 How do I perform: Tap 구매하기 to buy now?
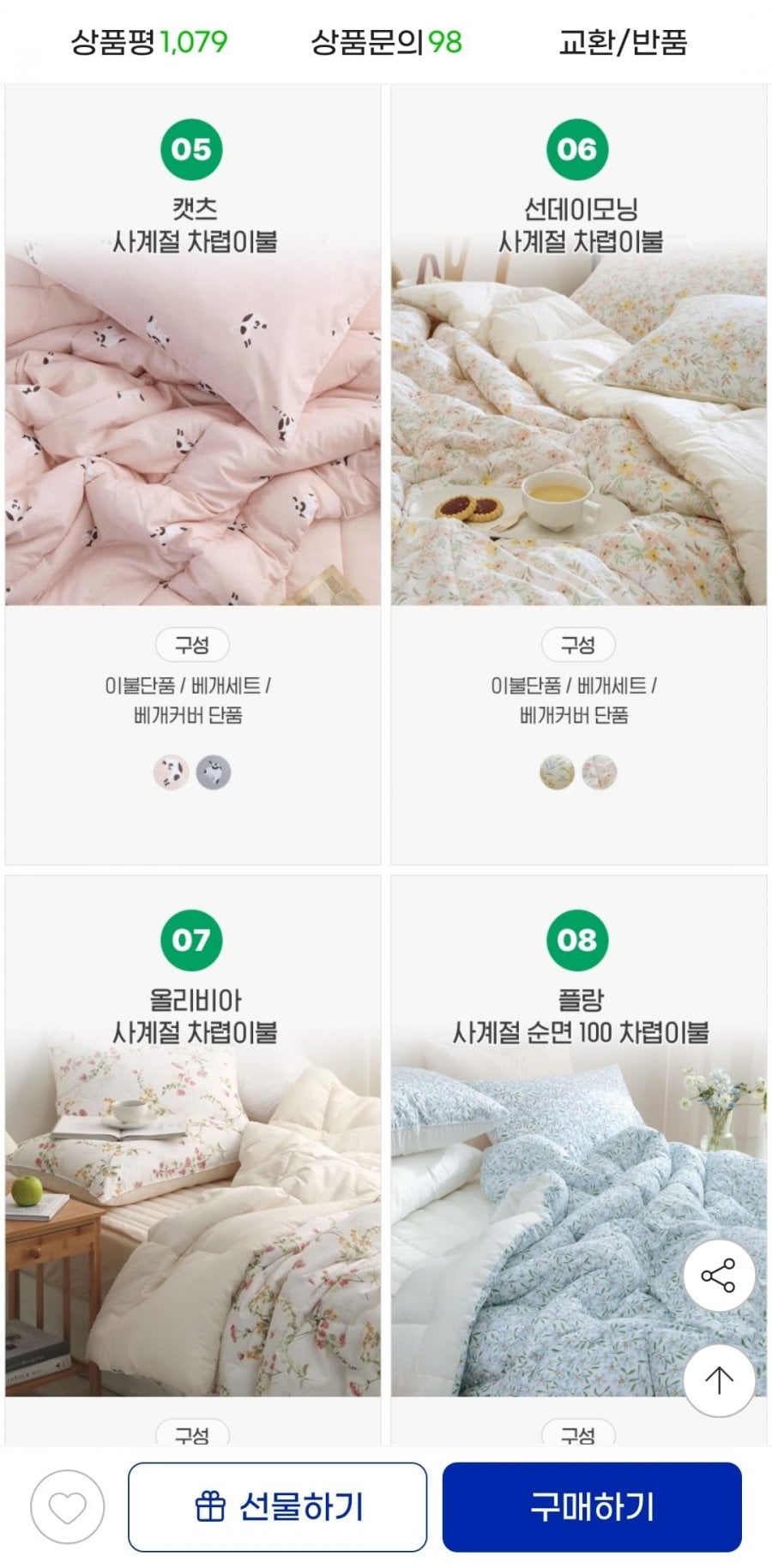point(592,1507)
